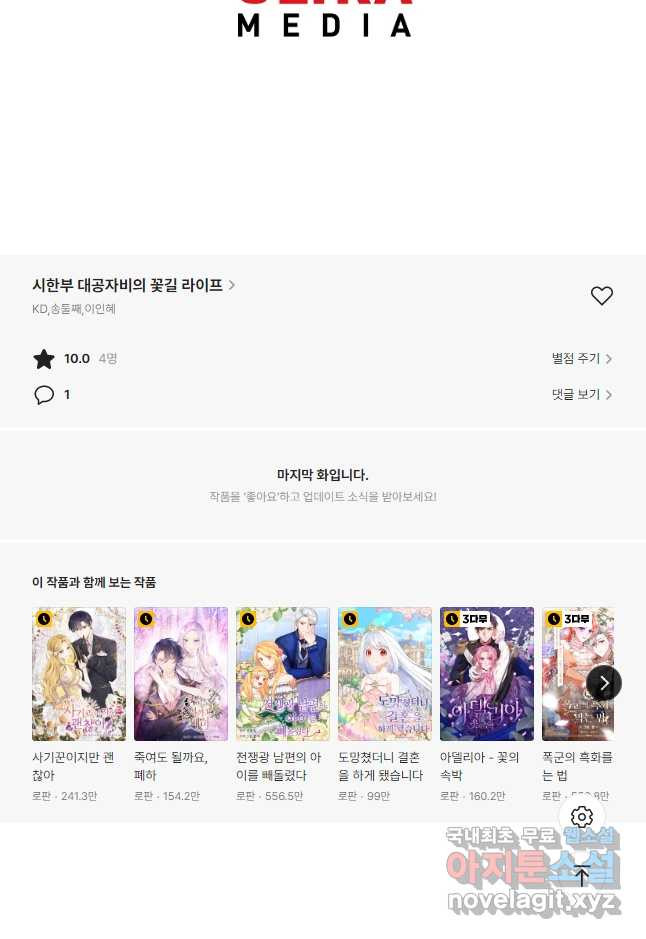Show next recommended titles with arrow
This screenshot has width=646, height=939.
coord(603,683)
